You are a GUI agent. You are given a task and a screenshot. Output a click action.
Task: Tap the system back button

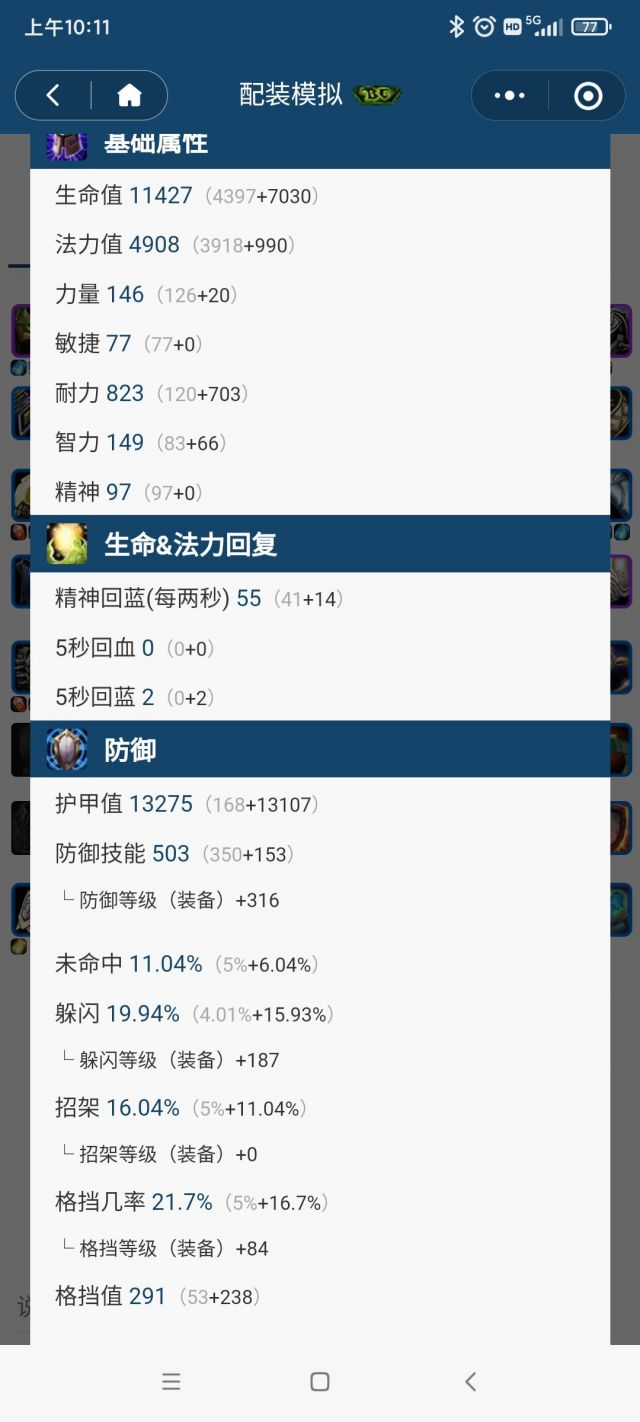pyautogui.click(x=470, y=1382)
